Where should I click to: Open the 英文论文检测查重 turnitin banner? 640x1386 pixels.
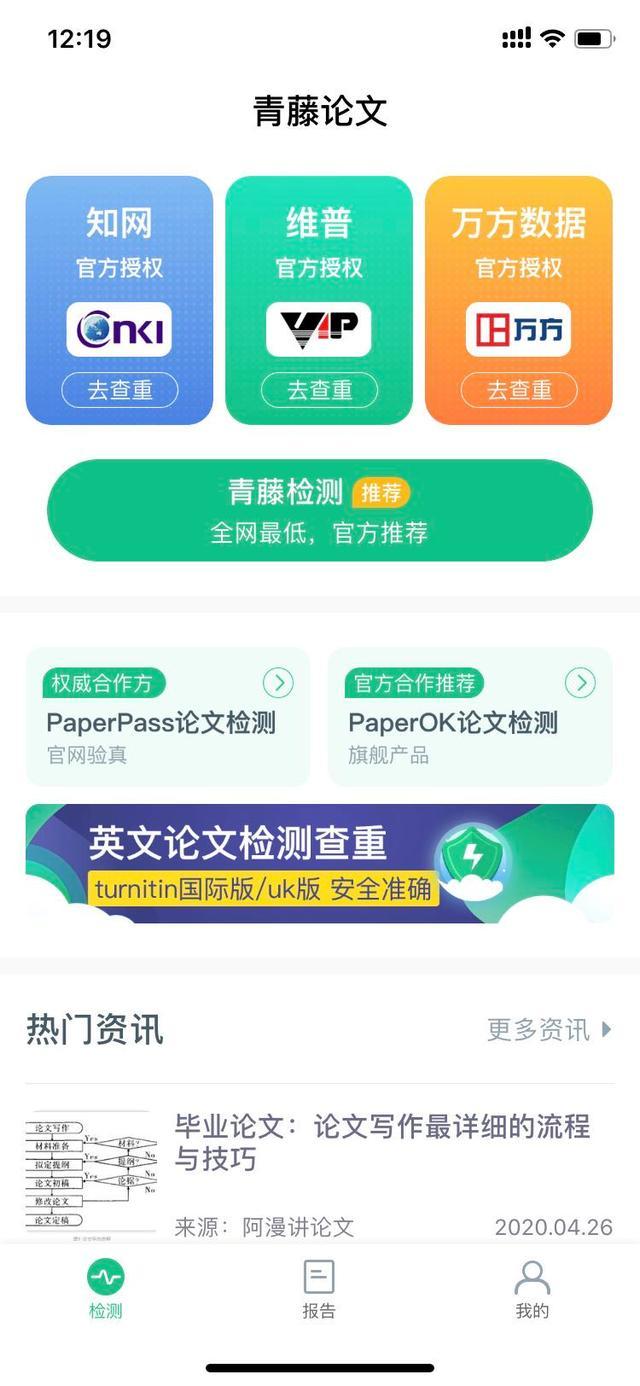319,863
